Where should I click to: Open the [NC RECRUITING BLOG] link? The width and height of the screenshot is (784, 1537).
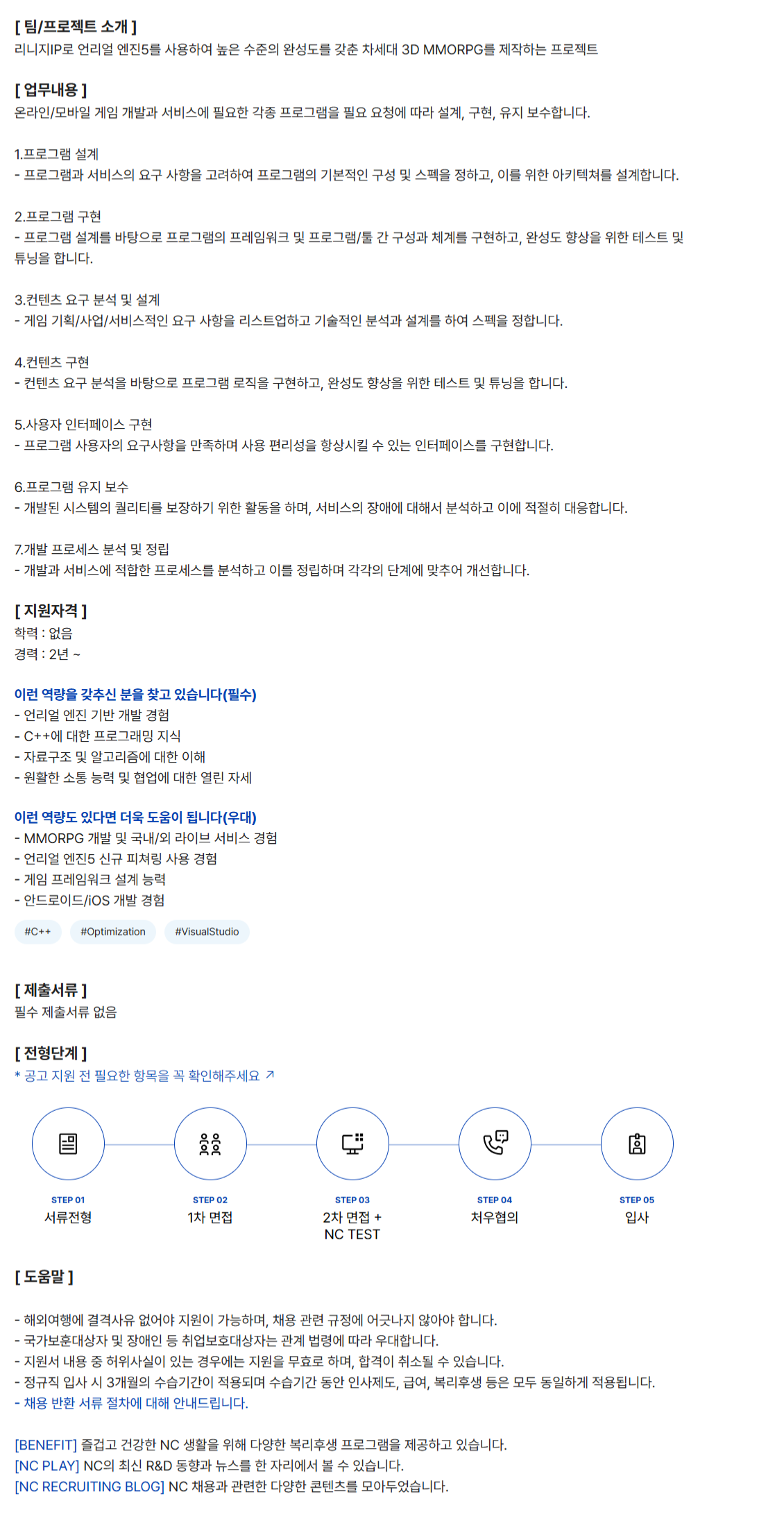click(x=90, y=1486)
